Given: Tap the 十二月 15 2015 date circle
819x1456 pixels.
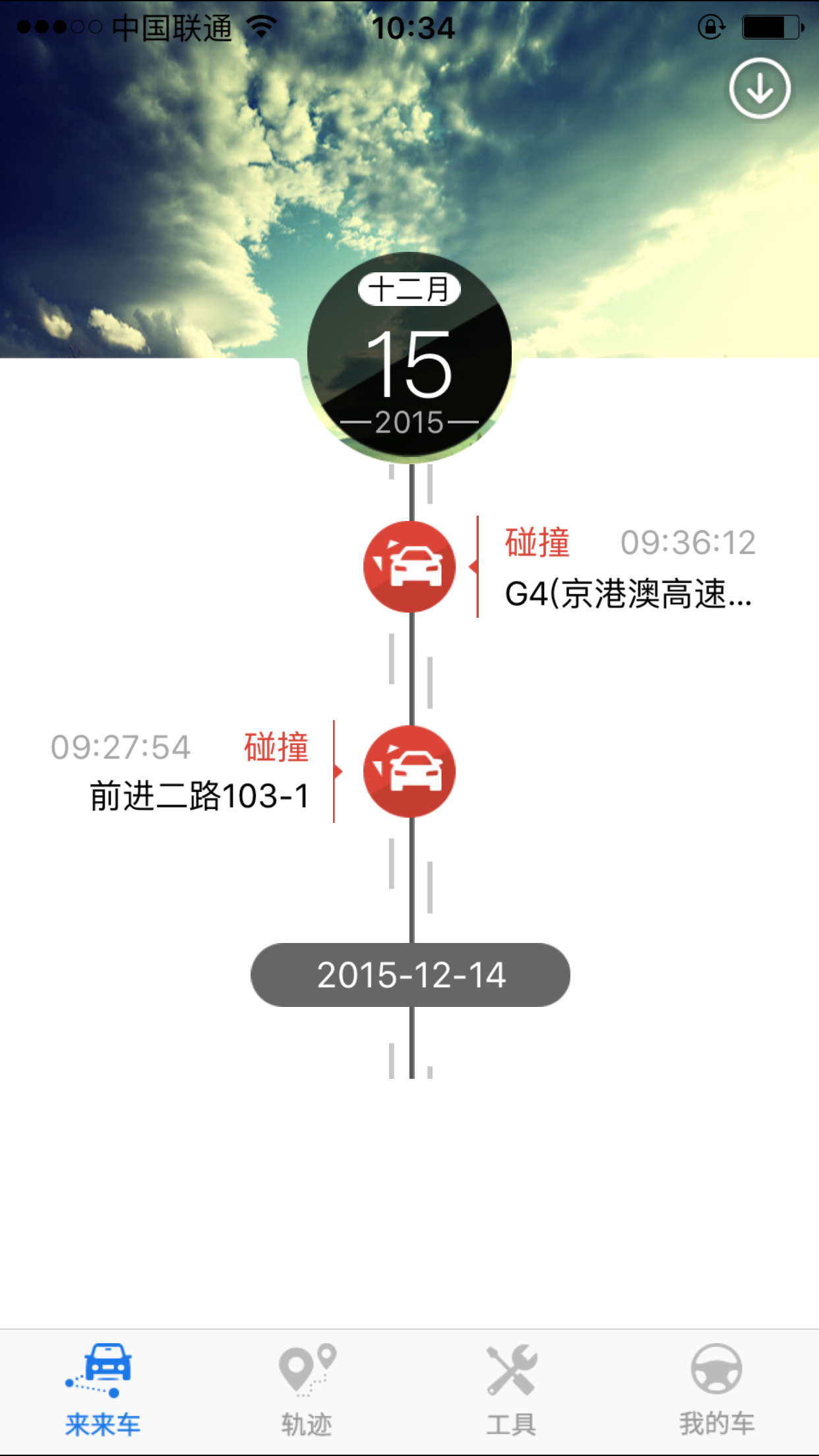Looking at the screenshot, I should pos(409,357).
